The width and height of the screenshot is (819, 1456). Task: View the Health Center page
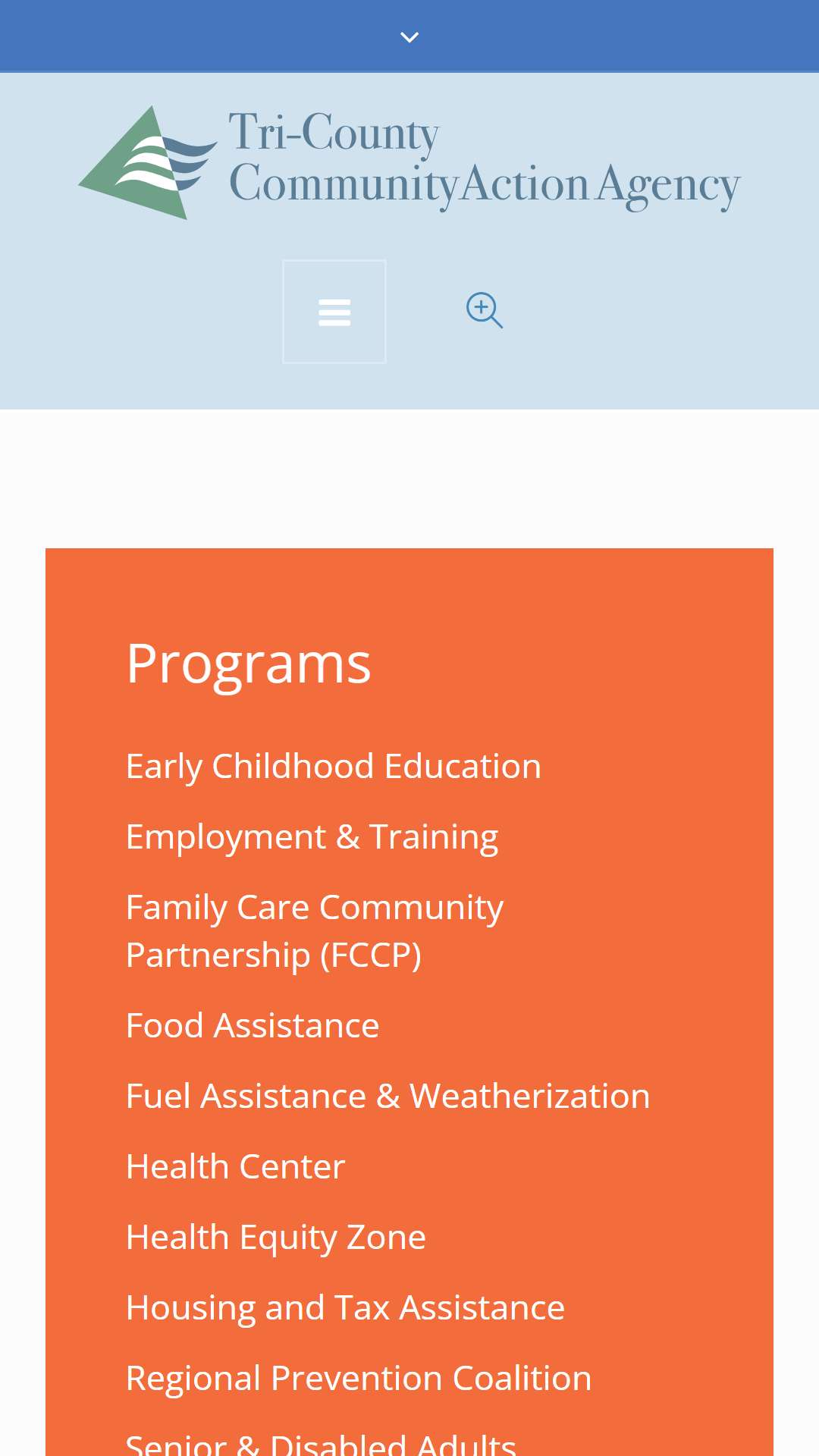(236, 1166)
